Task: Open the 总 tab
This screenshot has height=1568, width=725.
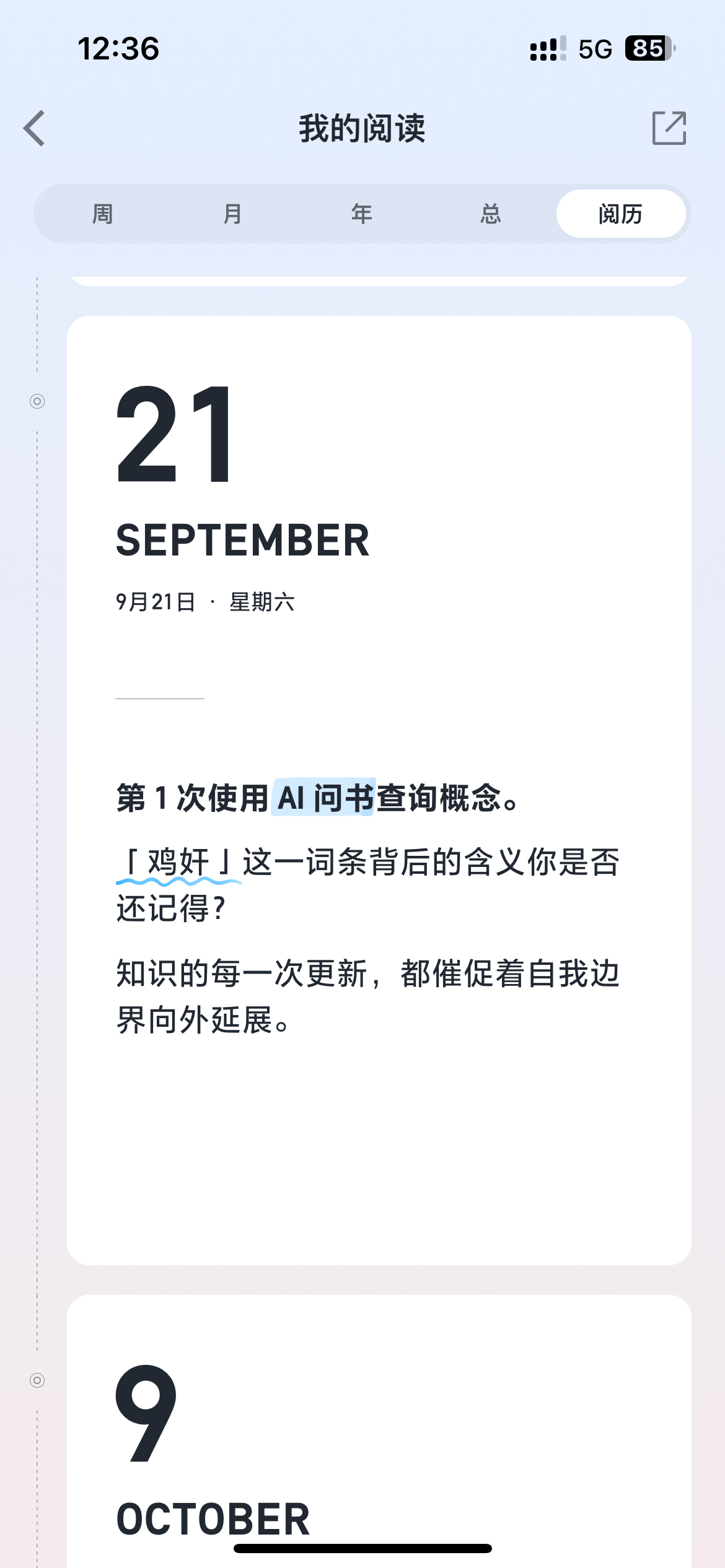Action: [491, 214]
